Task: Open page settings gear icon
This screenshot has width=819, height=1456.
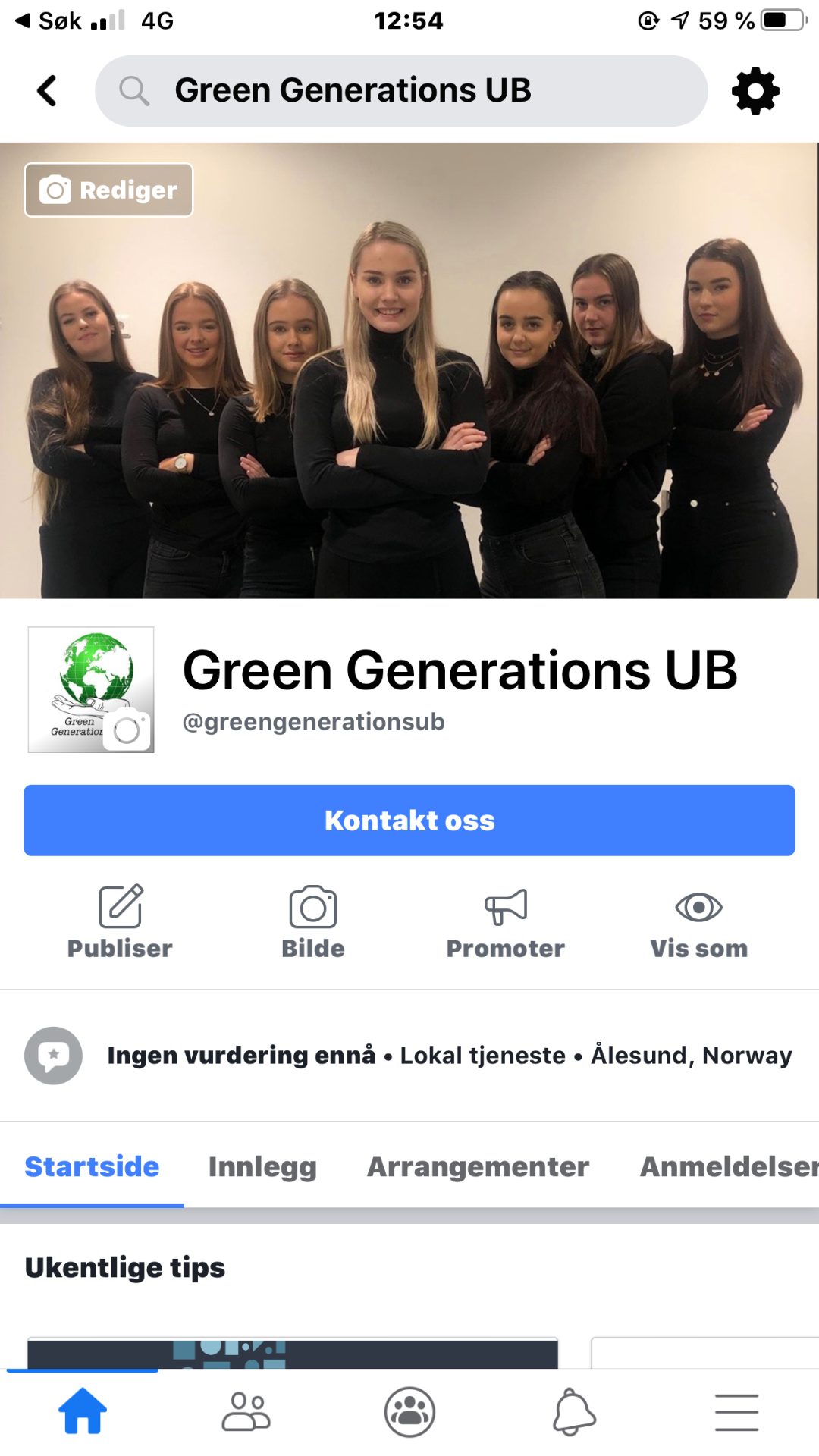Action: pos(755,91)
